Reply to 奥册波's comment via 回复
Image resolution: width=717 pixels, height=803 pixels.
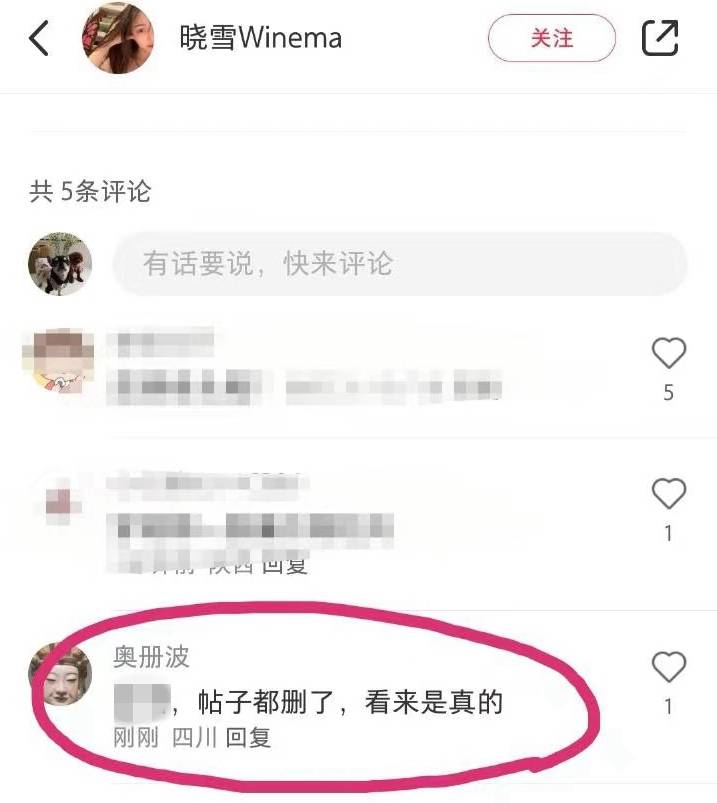click(248, 738)
